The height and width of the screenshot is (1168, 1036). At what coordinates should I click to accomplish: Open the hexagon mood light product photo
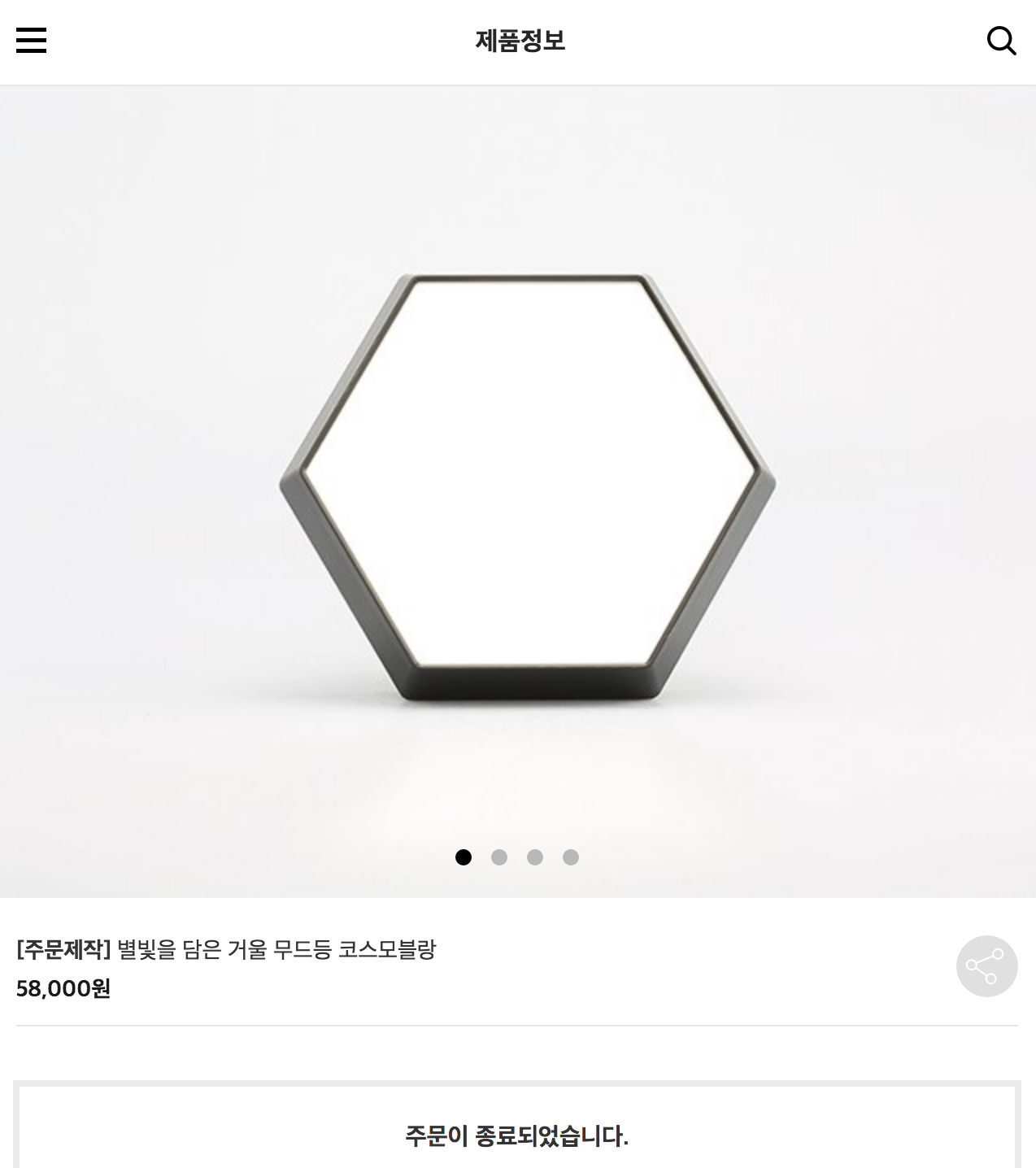coord(527,486)
